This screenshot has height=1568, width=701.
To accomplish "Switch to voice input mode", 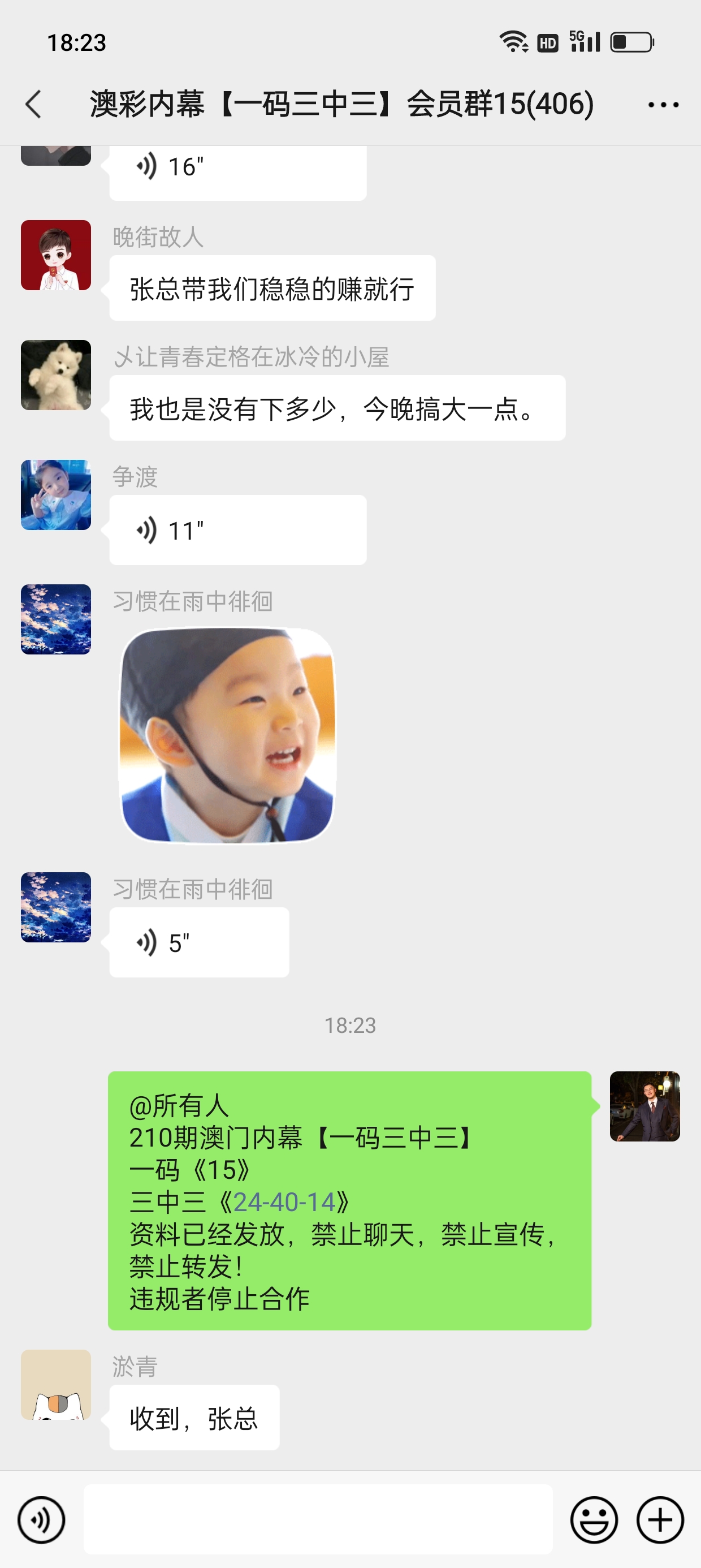I will (41, 1520).
